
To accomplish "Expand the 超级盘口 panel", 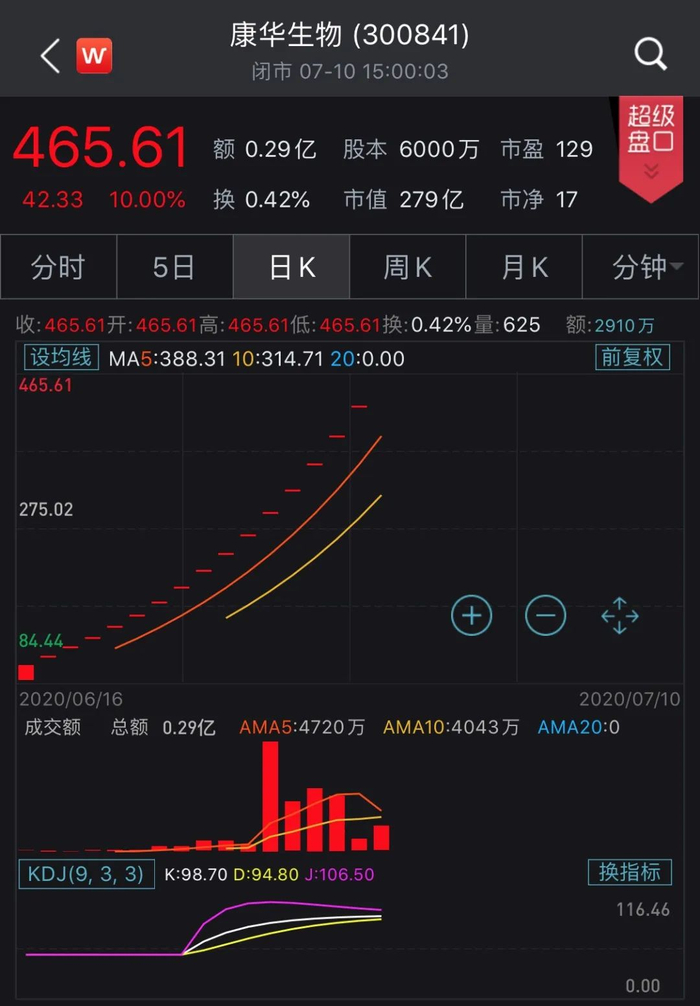I will tap(651, 145).
